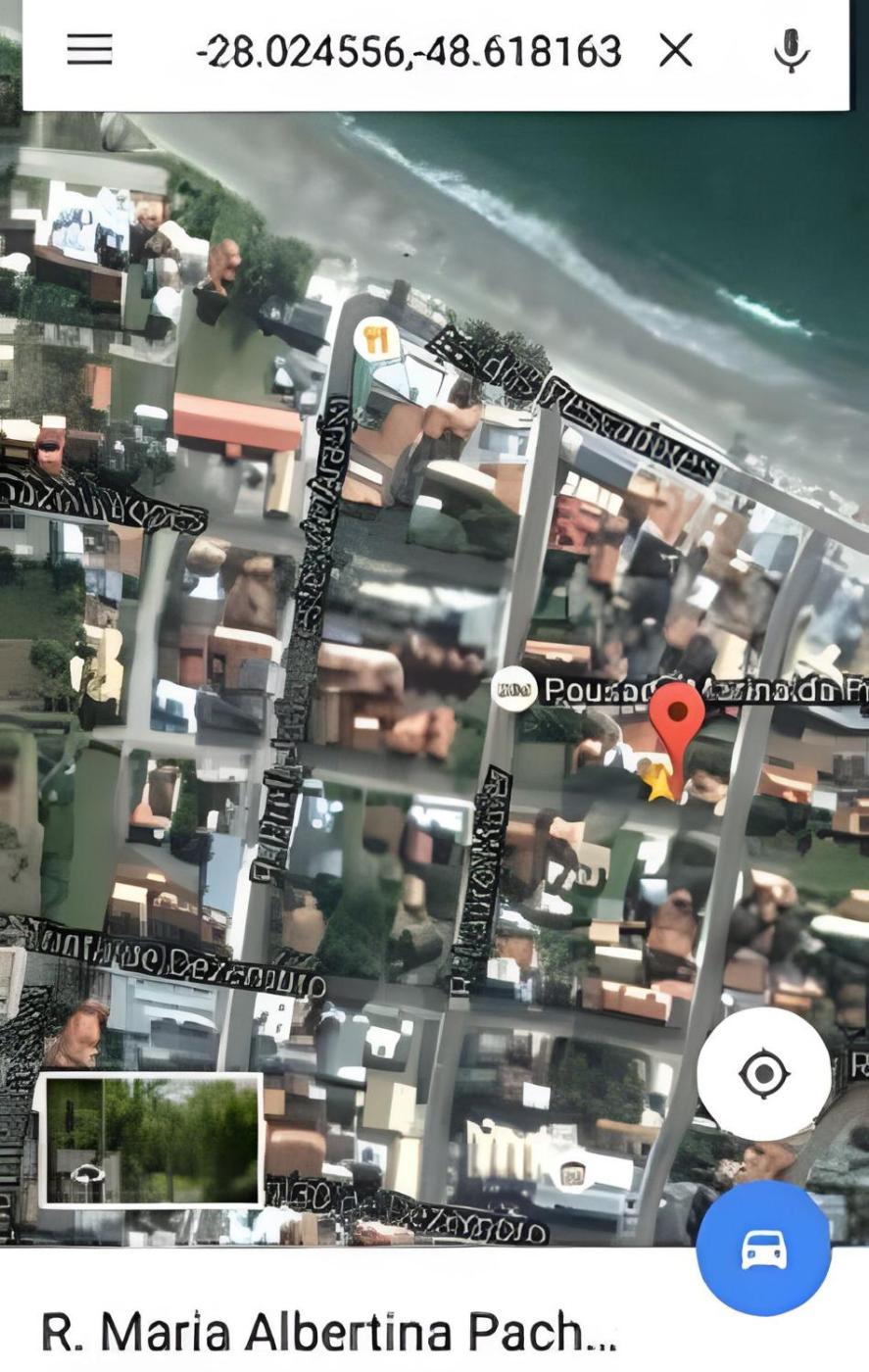Start voice search with microphone
The height and width of the screenshot is (1372, 869).
(x=790, y=50)
